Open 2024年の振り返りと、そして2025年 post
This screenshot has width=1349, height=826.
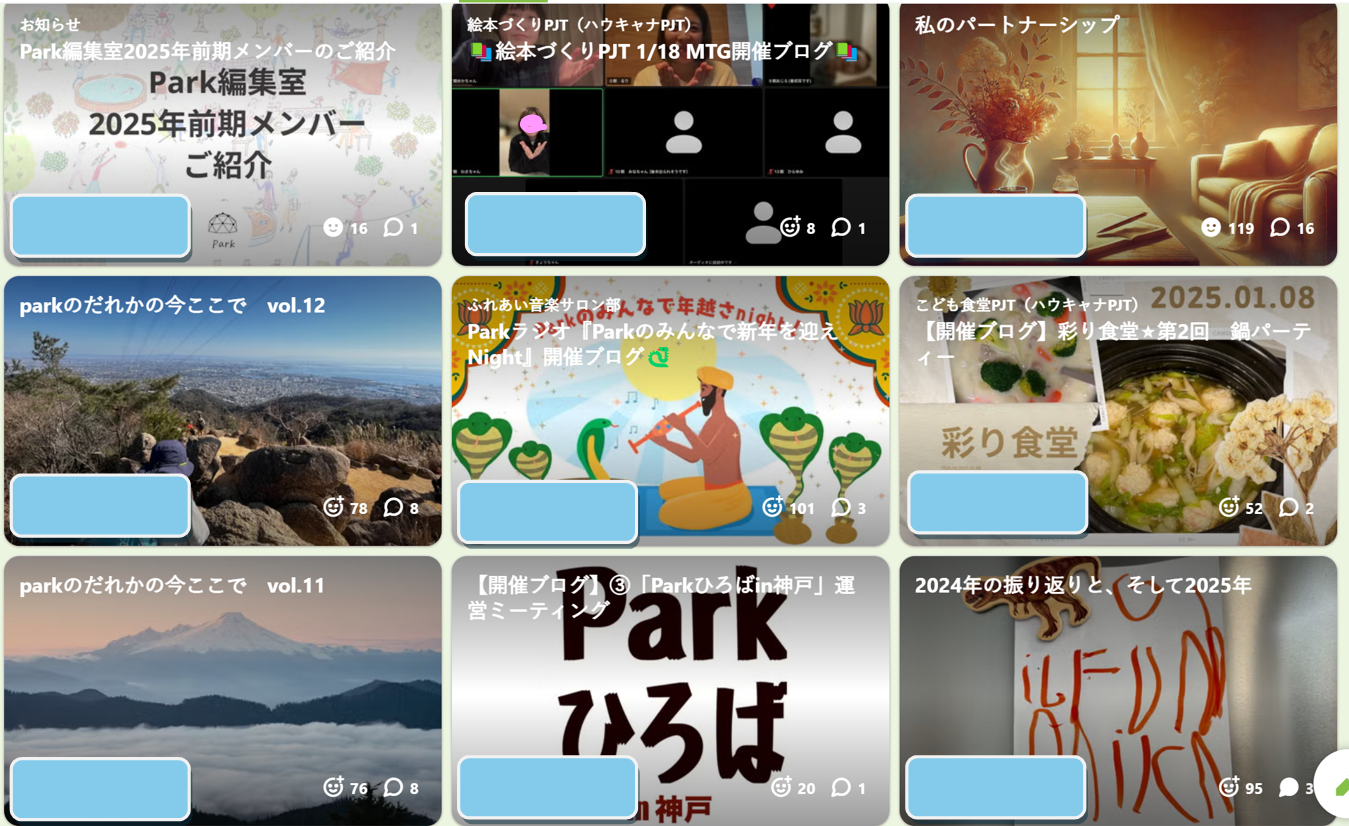(x=1082, y=586)
